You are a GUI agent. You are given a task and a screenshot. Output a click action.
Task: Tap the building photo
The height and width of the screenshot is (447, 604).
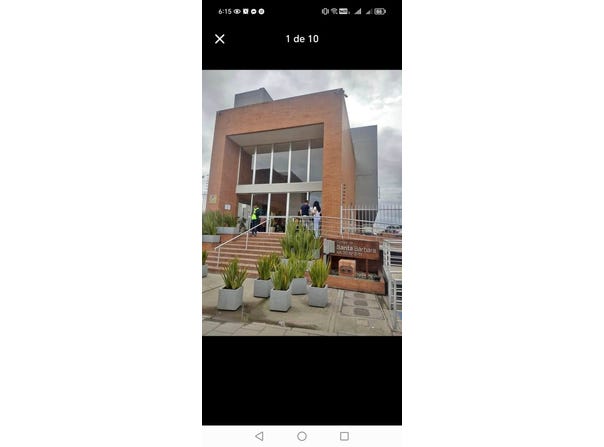[301, 202]
